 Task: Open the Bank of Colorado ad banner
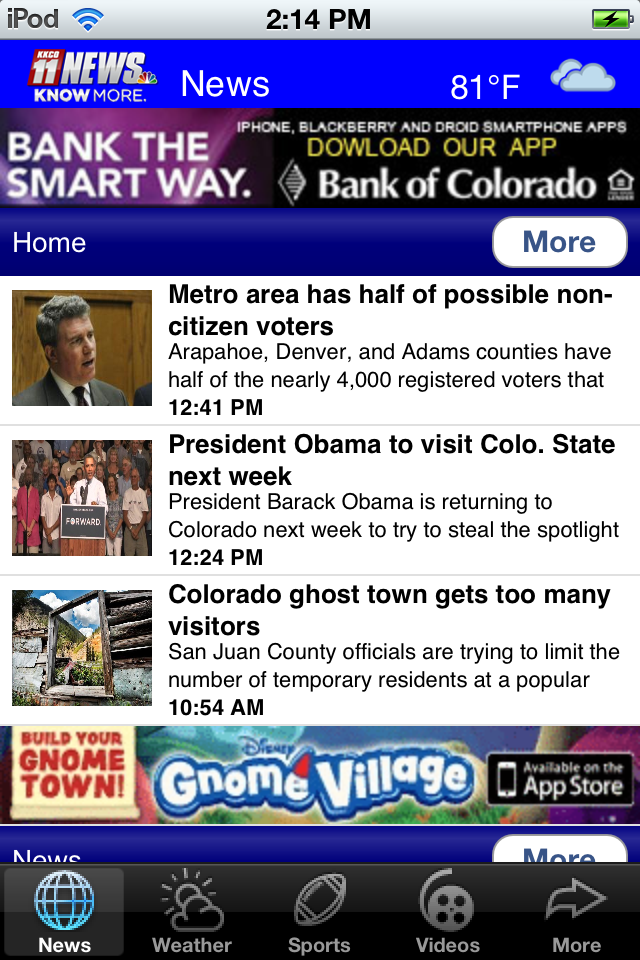point(320,158)
